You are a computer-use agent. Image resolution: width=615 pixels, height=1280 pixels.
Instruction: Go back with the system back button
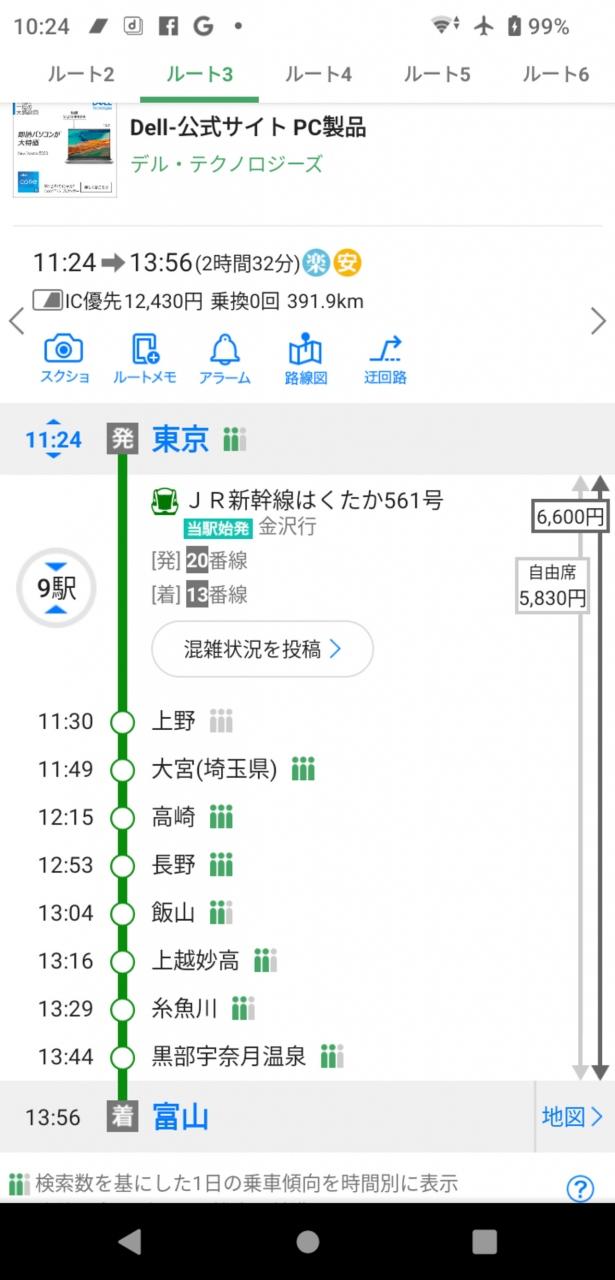pos(130,1242)
